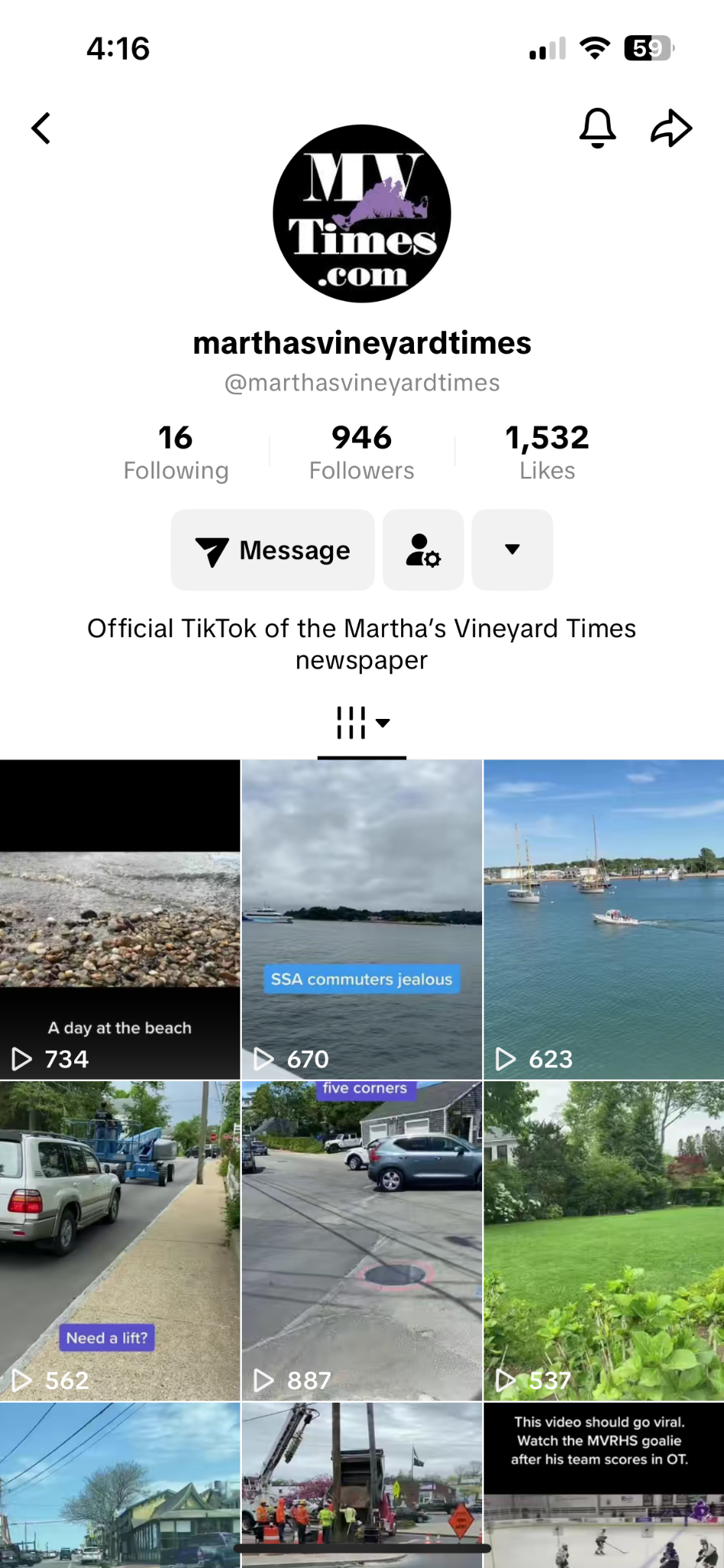Viewport: 724px width, 1568px height.
Task: View the Following list
Action: tap(176, 452)
